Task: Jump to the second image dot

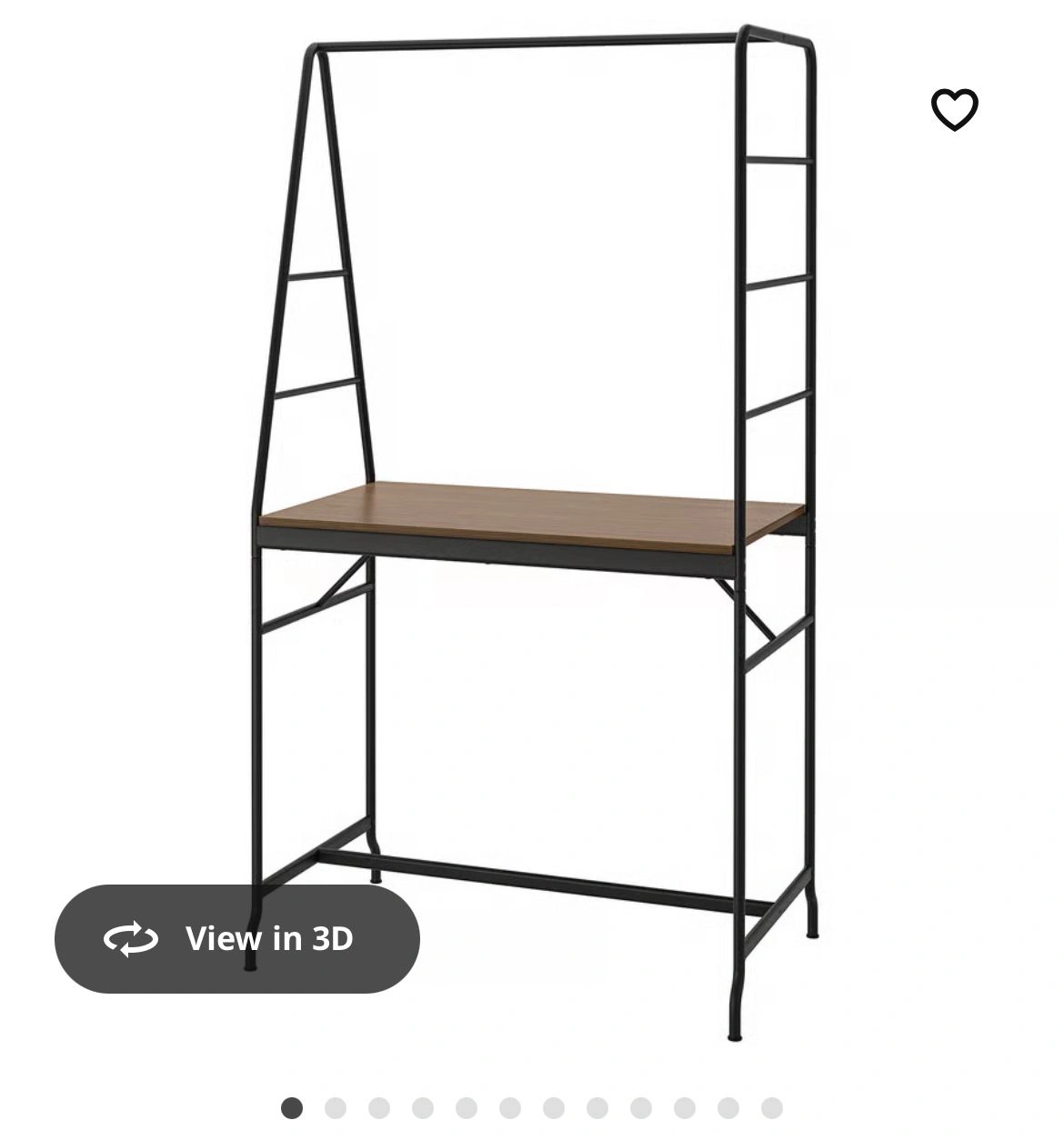Action: tap(336, 1107)
